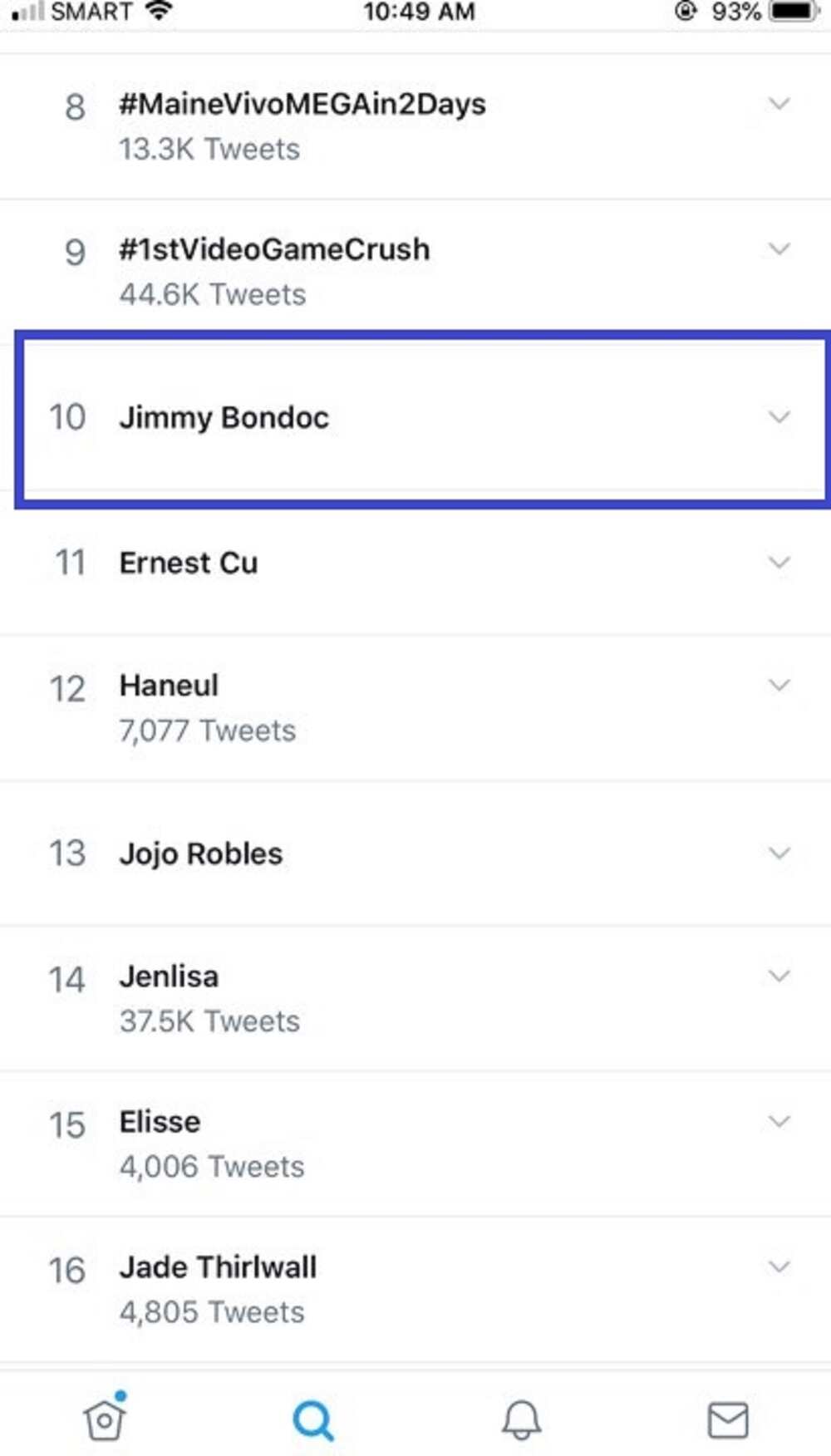Open the Haneul trend

click(x=415, y=708)
